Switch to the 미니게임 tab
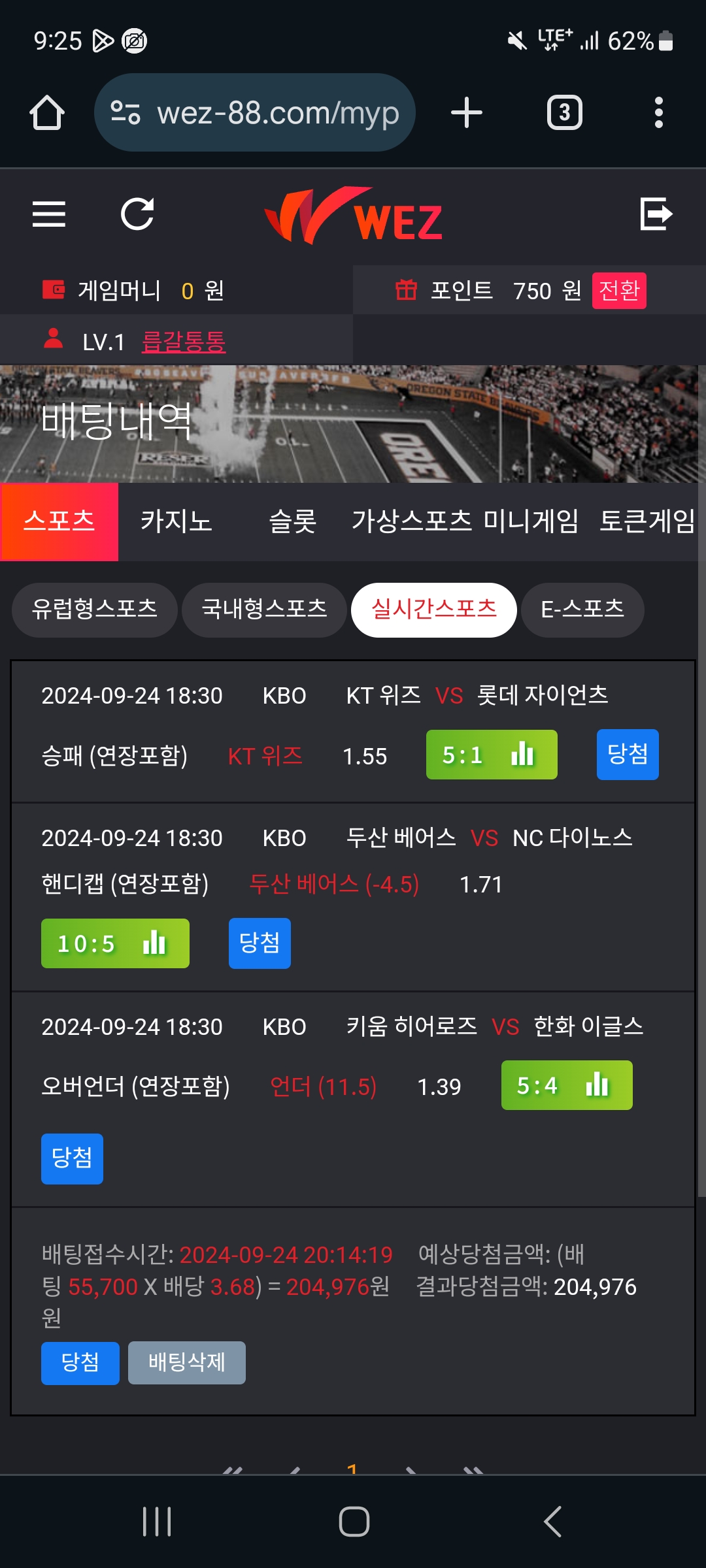Viewport: 706px width, 1568px height. coord(531,521)
